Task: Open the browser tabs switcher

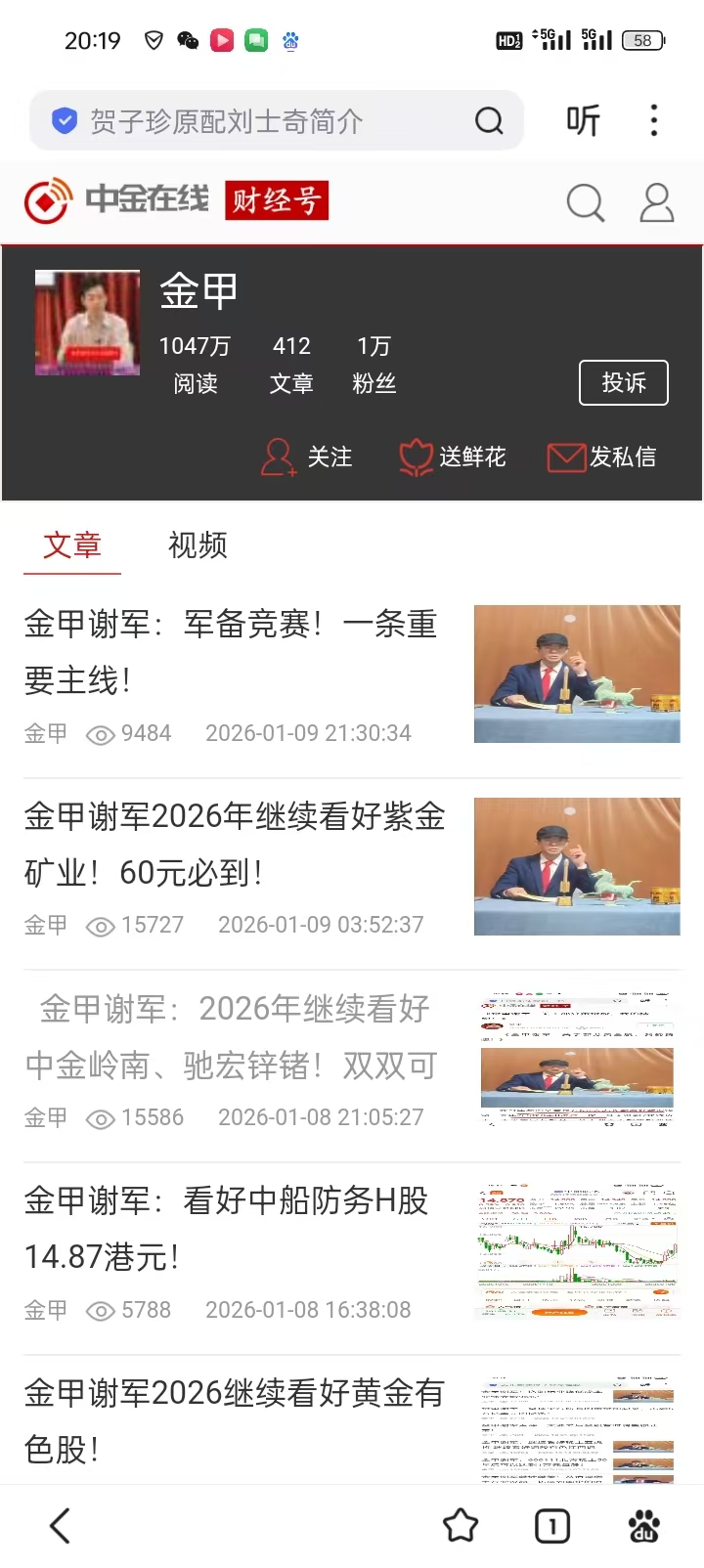Action: pyautogui.click(x=552, y=1525)
